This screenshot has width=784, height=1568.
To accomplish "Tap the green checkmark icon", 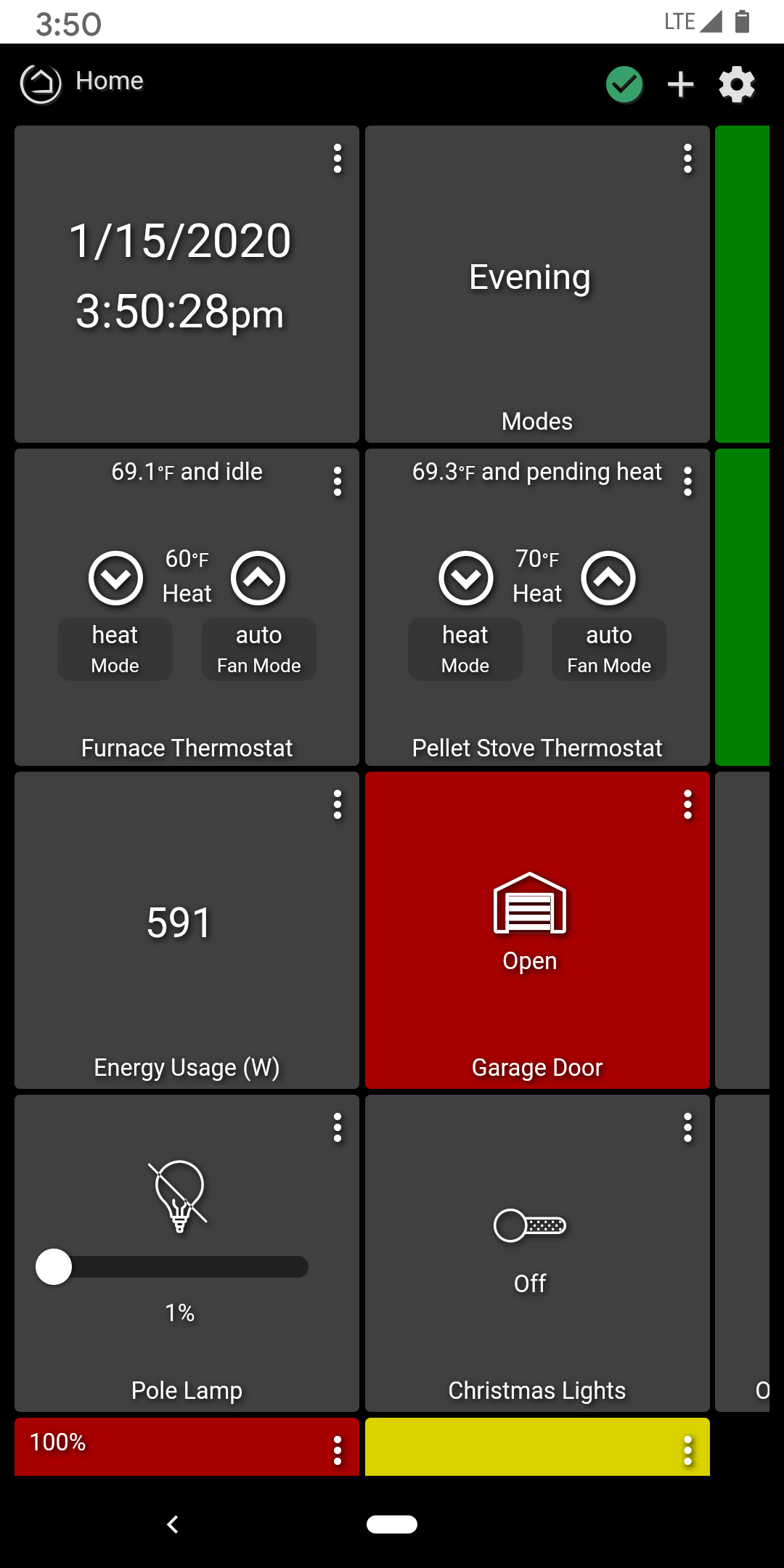I will (x=624, y=85).
